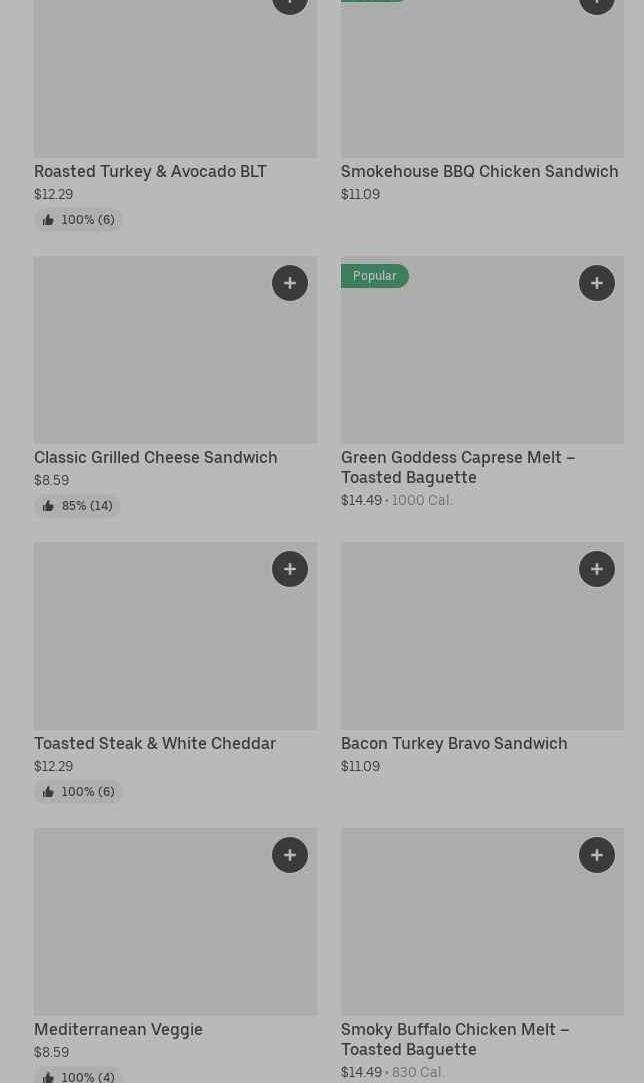The image size is (644, 1083).
Task: Add Mediterranean Veggie to cart
Action: tap(290, 855)
